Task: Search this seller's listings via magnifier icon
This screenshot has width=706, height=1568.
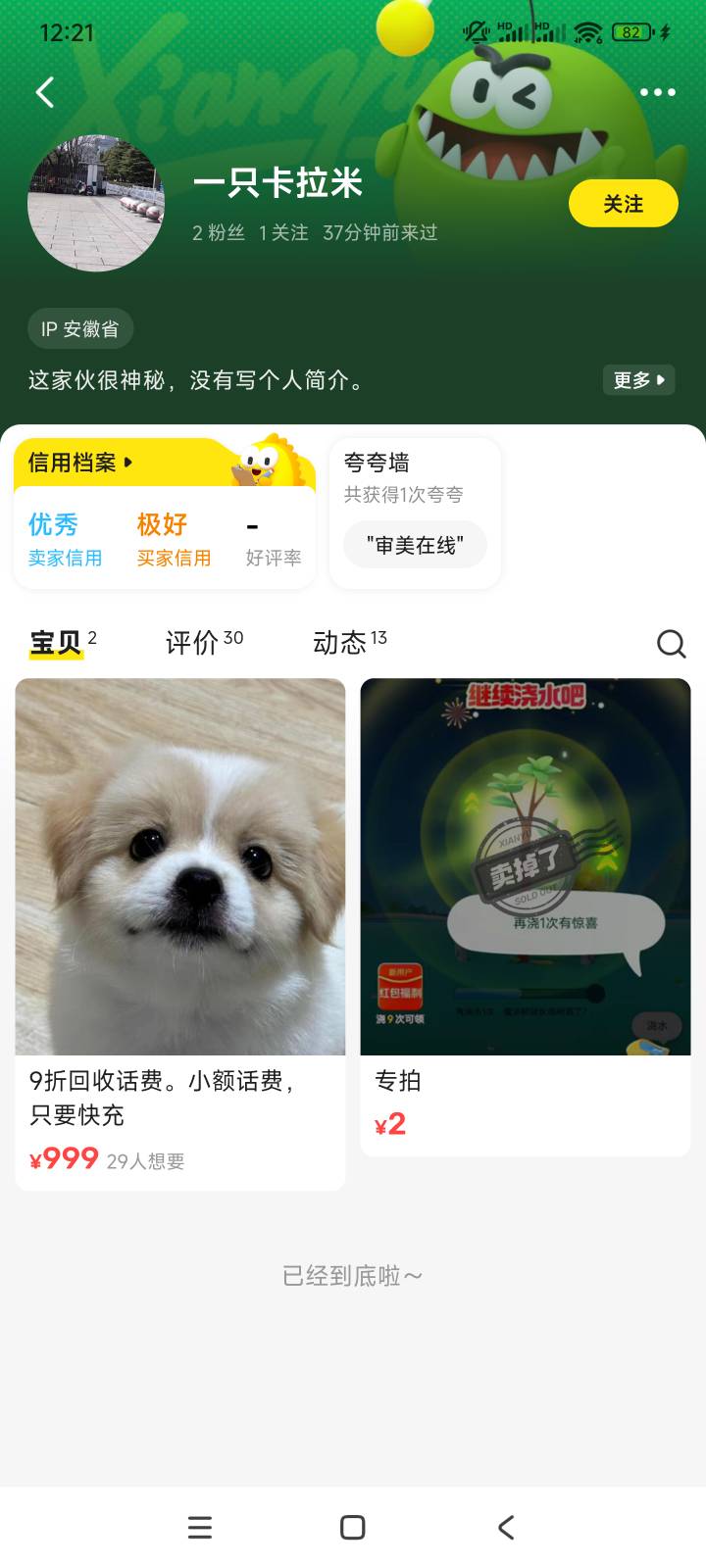Action: coord(671,644)
